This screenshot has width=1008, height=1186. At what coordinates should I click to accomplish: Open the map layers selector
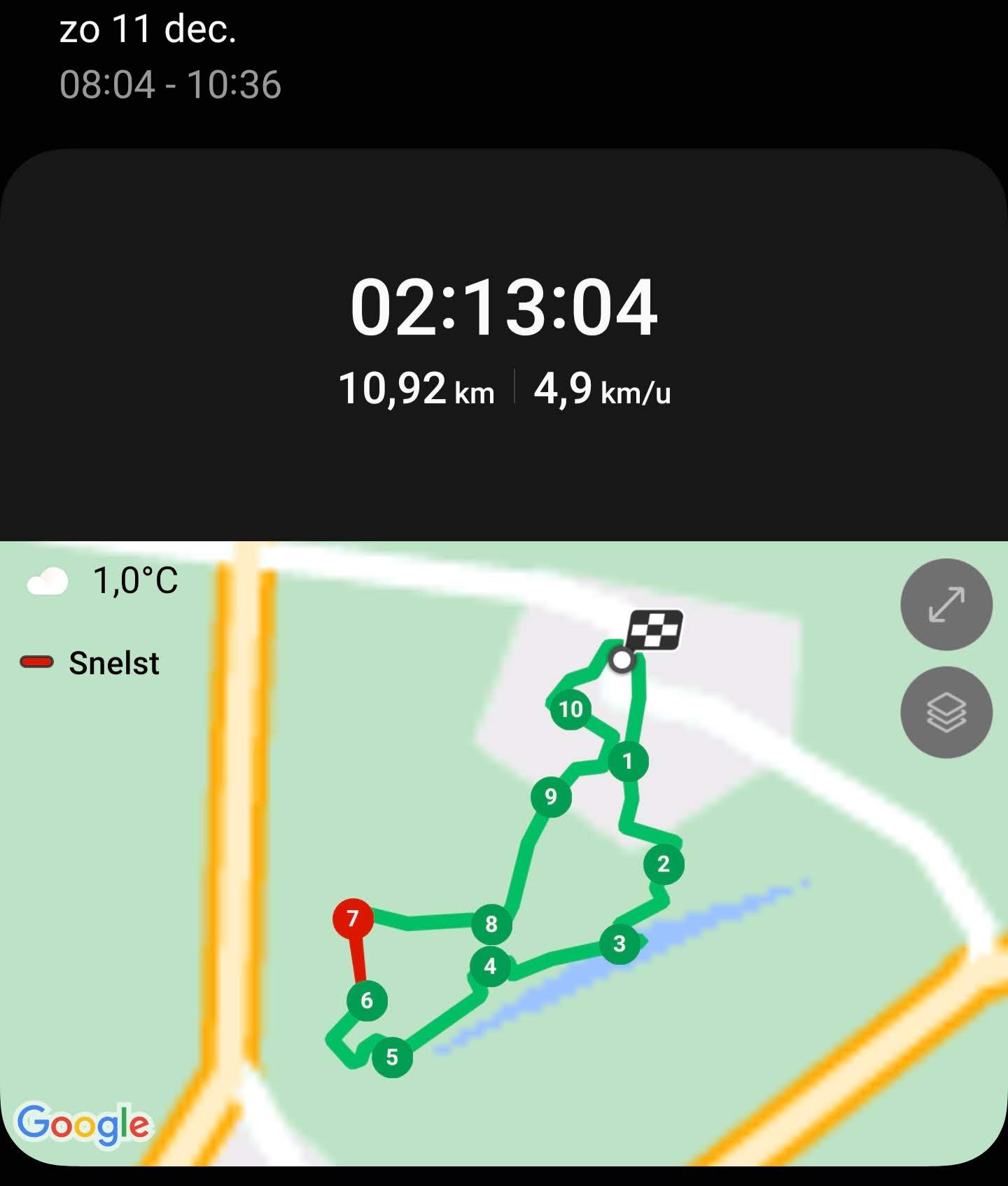pyautogui.click(x=946, y=712)
